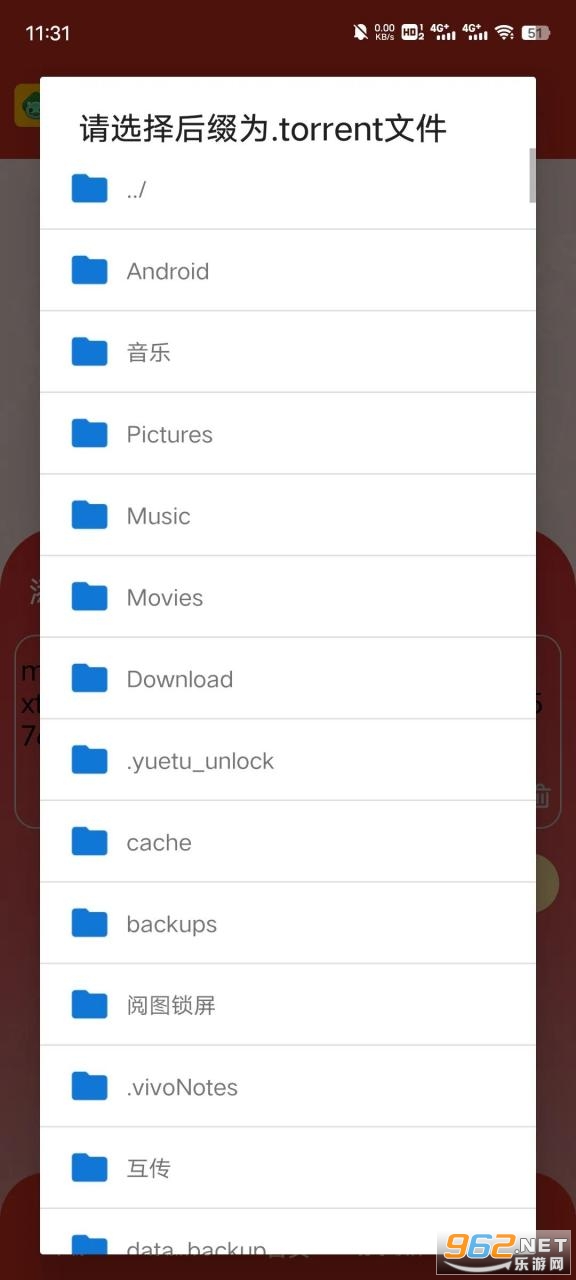Open the .yuetu_unlock folder
The image size is (576, 1280).
point(288,760)
